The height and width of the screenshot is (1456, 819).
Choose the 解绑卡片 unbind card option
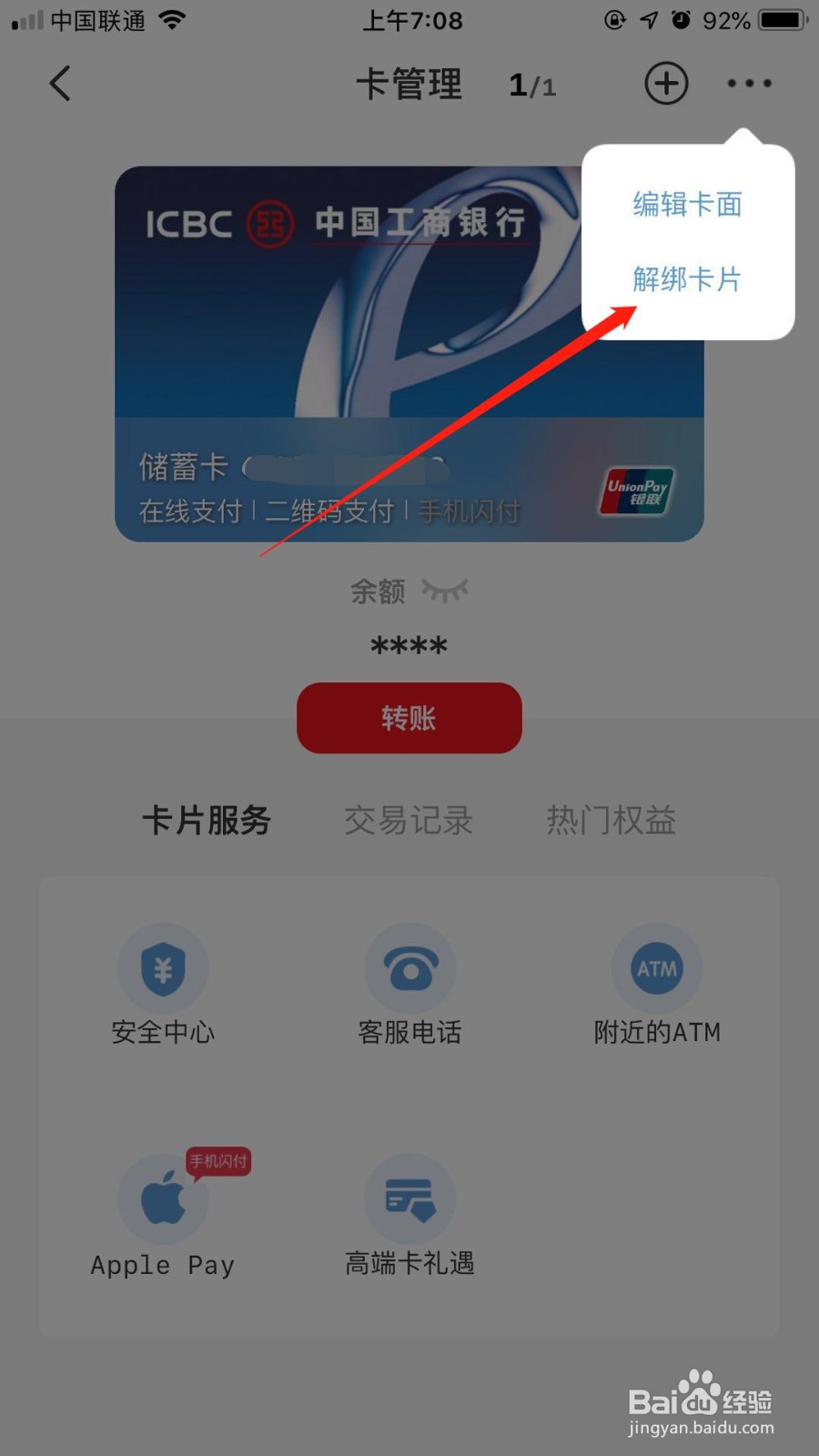[x=687, y=279]
